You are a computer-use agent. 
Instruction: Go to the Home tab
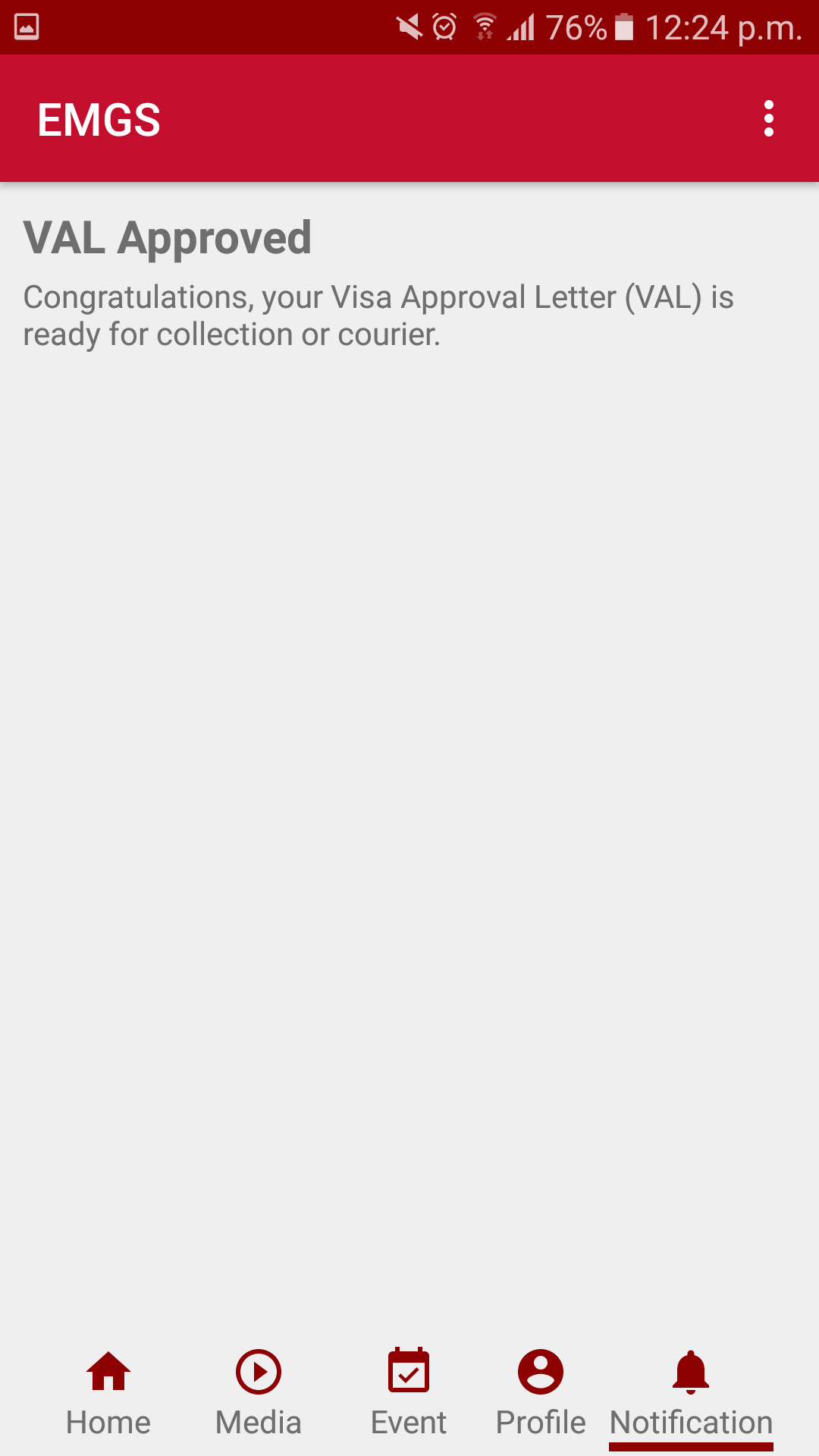click(x=108, y=1394)
